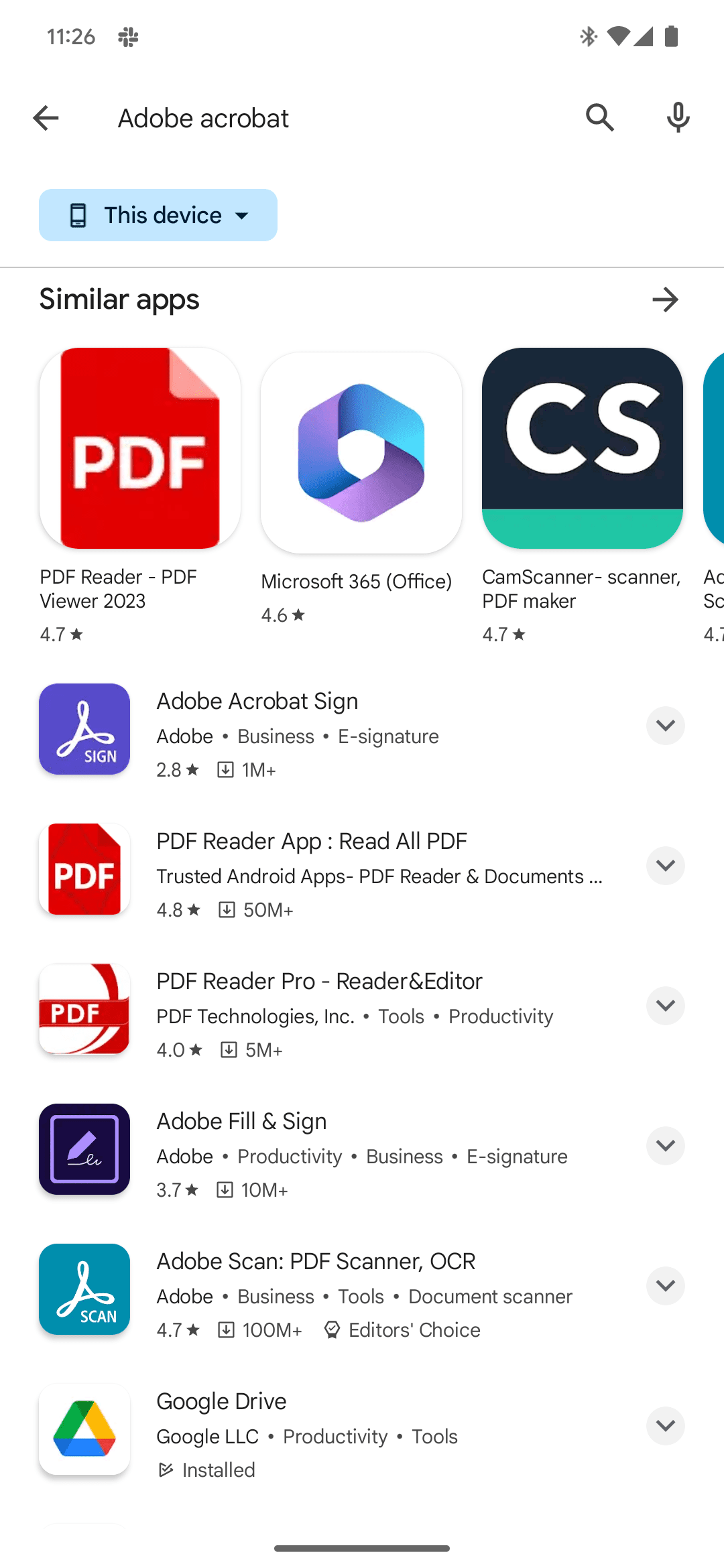Viewport: 724px width, 1568px height.
Task: Expand details for Adobe Fill & Sign
Action: tap(665, 1146)
